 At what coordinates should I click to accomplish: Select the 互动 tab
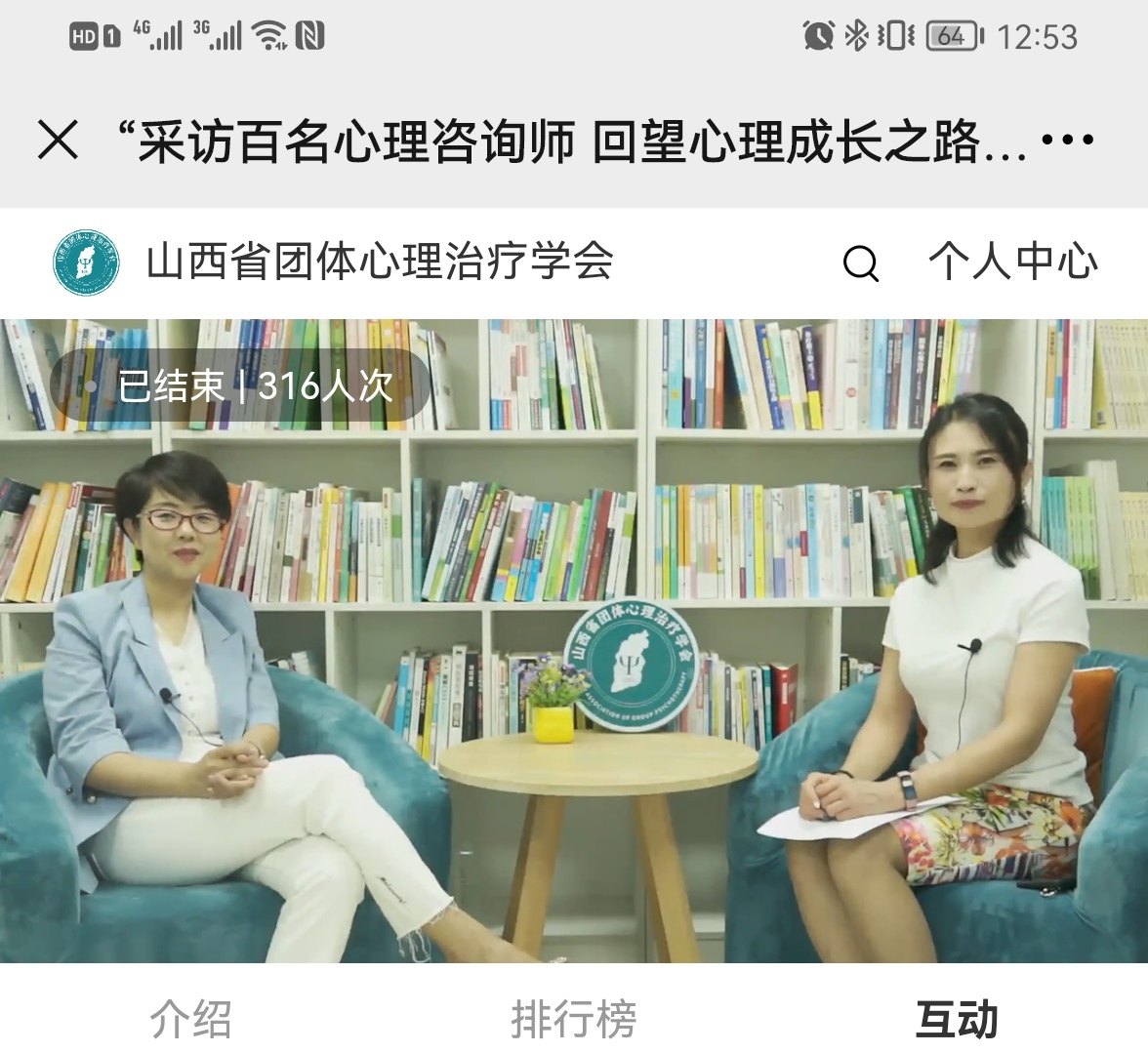(x=956, y=1019)
